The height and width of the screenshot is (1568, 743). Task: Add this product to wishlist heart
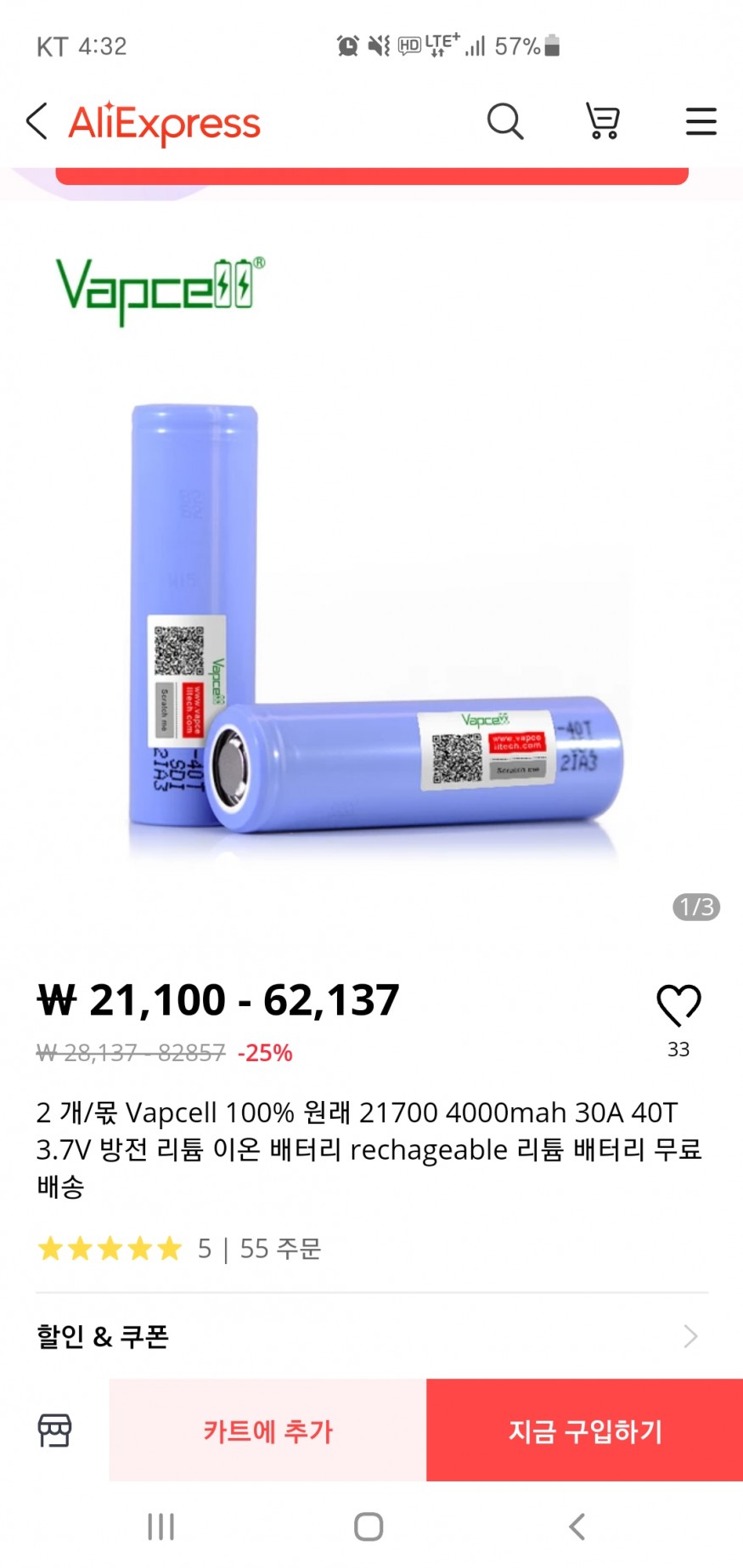(678, 1006)
